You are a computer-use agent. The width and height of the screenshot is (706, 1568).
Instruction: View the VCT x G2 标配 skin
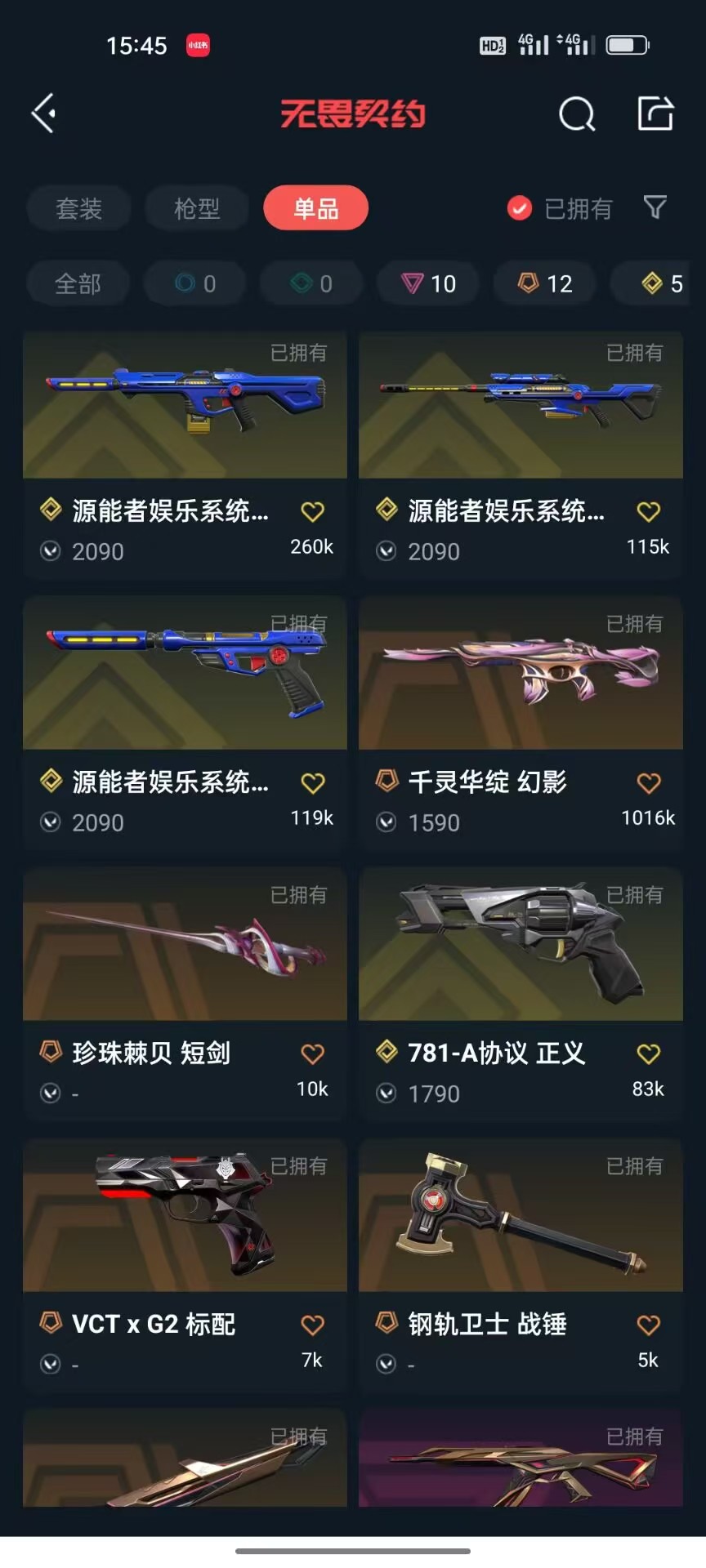(185, 1217)
